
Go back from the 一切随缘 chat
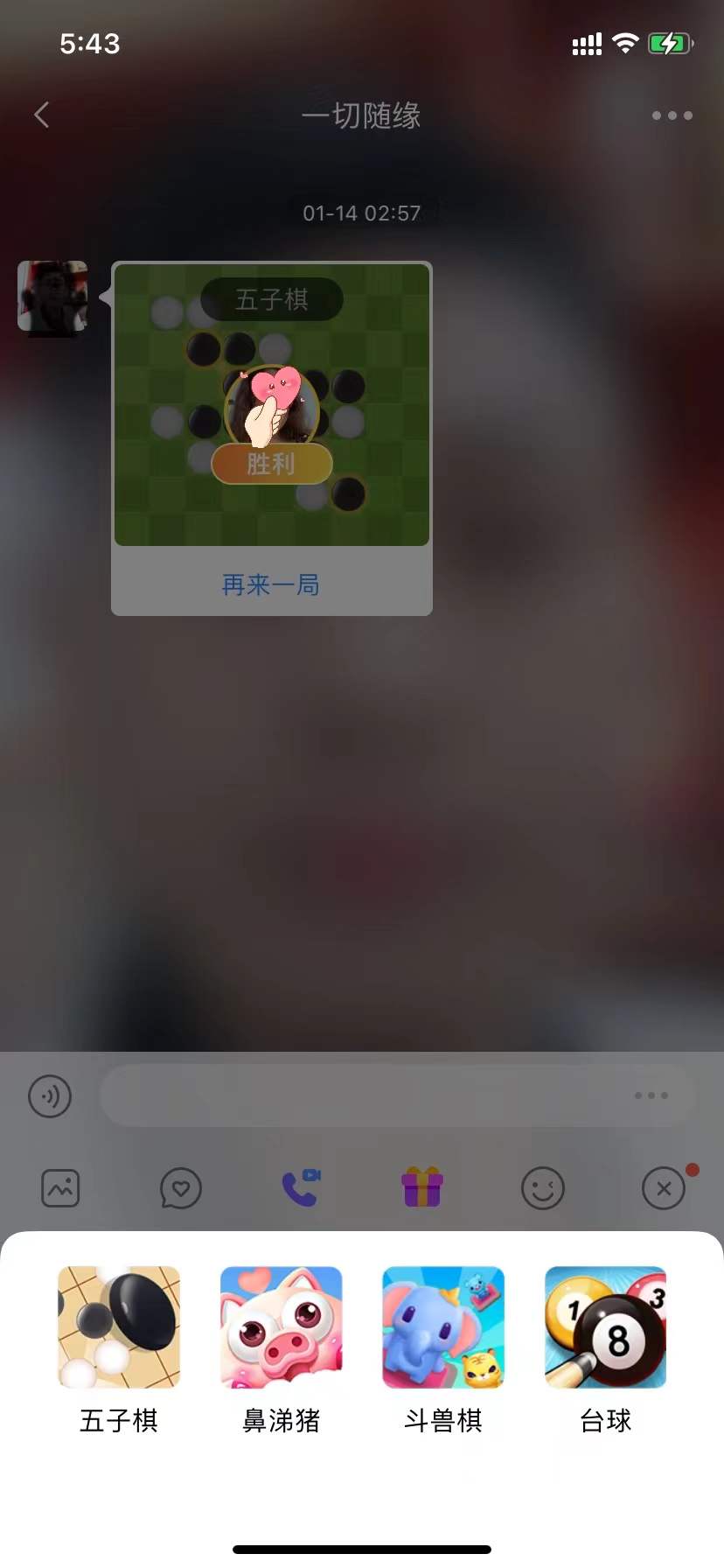41,115
